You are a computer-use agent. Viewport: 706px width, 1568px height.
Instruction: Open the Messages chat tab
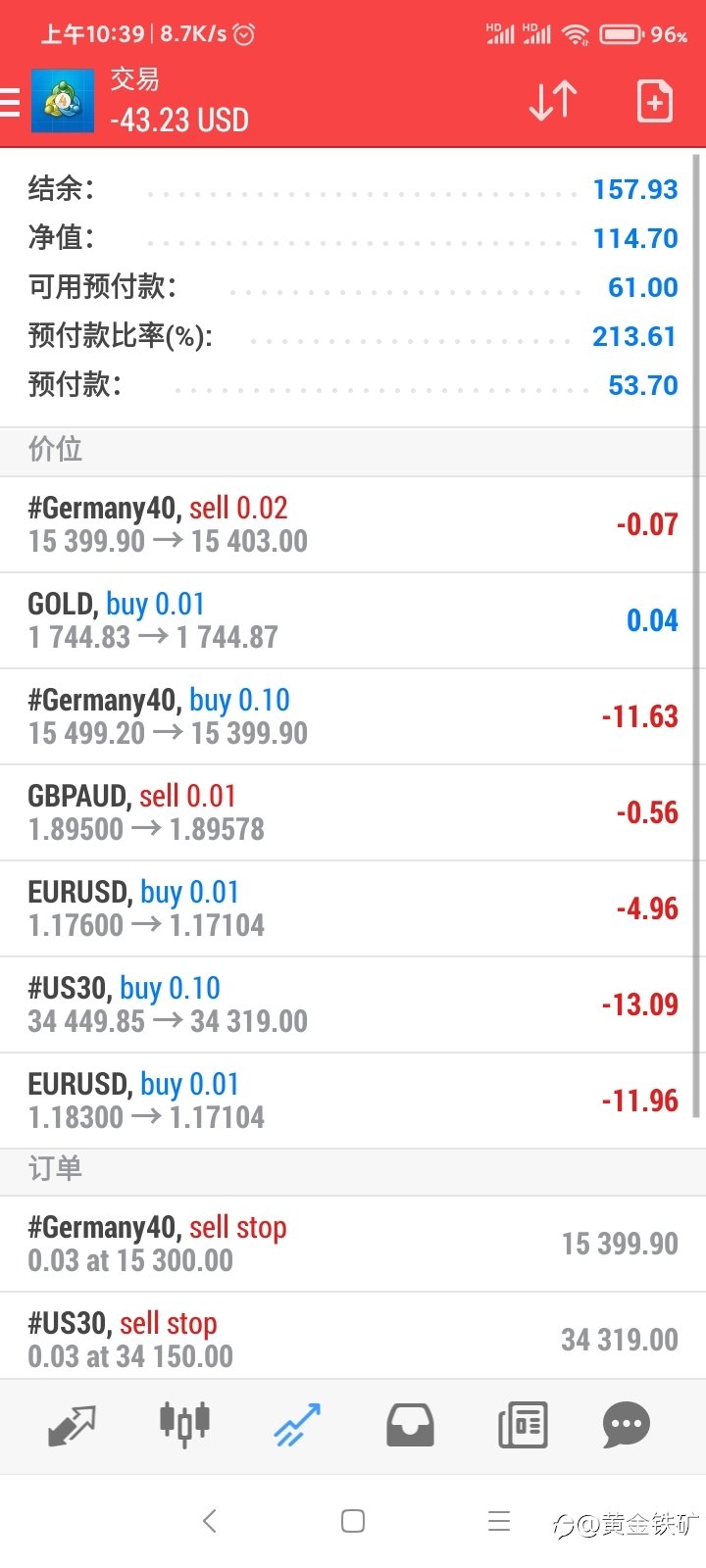pyautogui.click(x=627, y=1425)
